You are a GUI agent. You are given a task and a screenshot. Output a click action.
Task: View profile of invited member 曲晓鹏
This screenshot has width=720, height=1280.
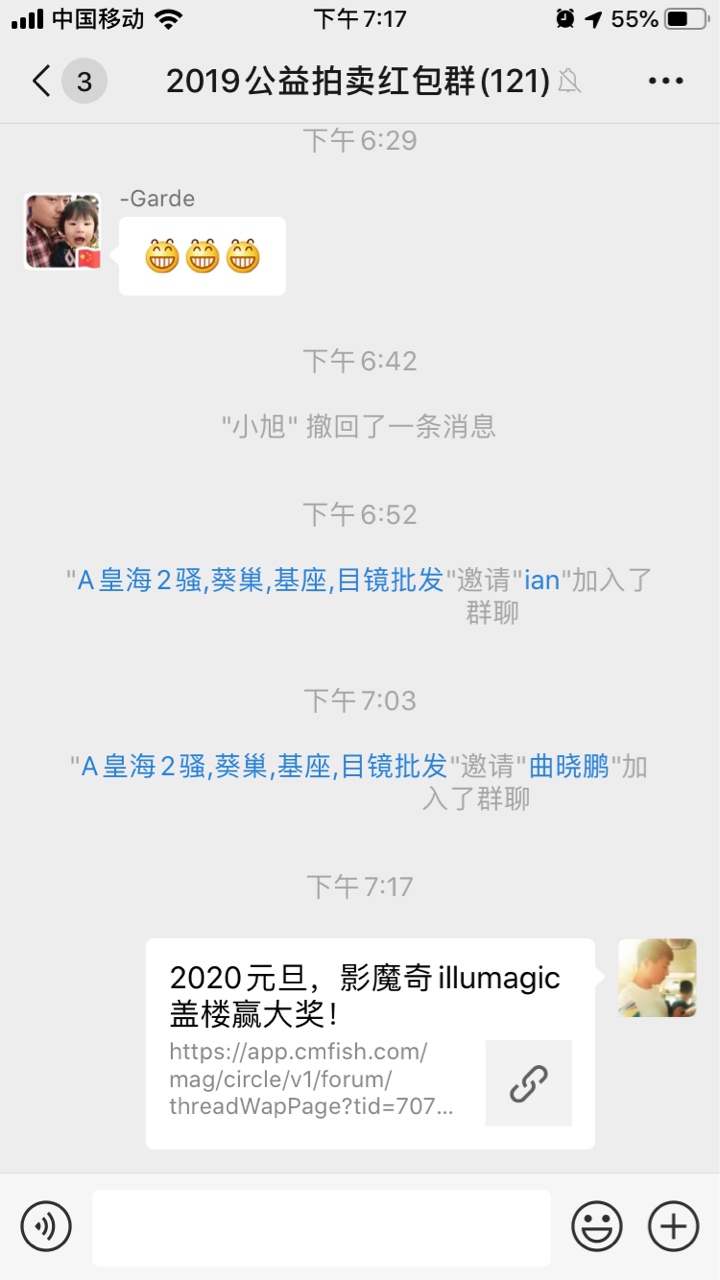(x=569, y=767)
